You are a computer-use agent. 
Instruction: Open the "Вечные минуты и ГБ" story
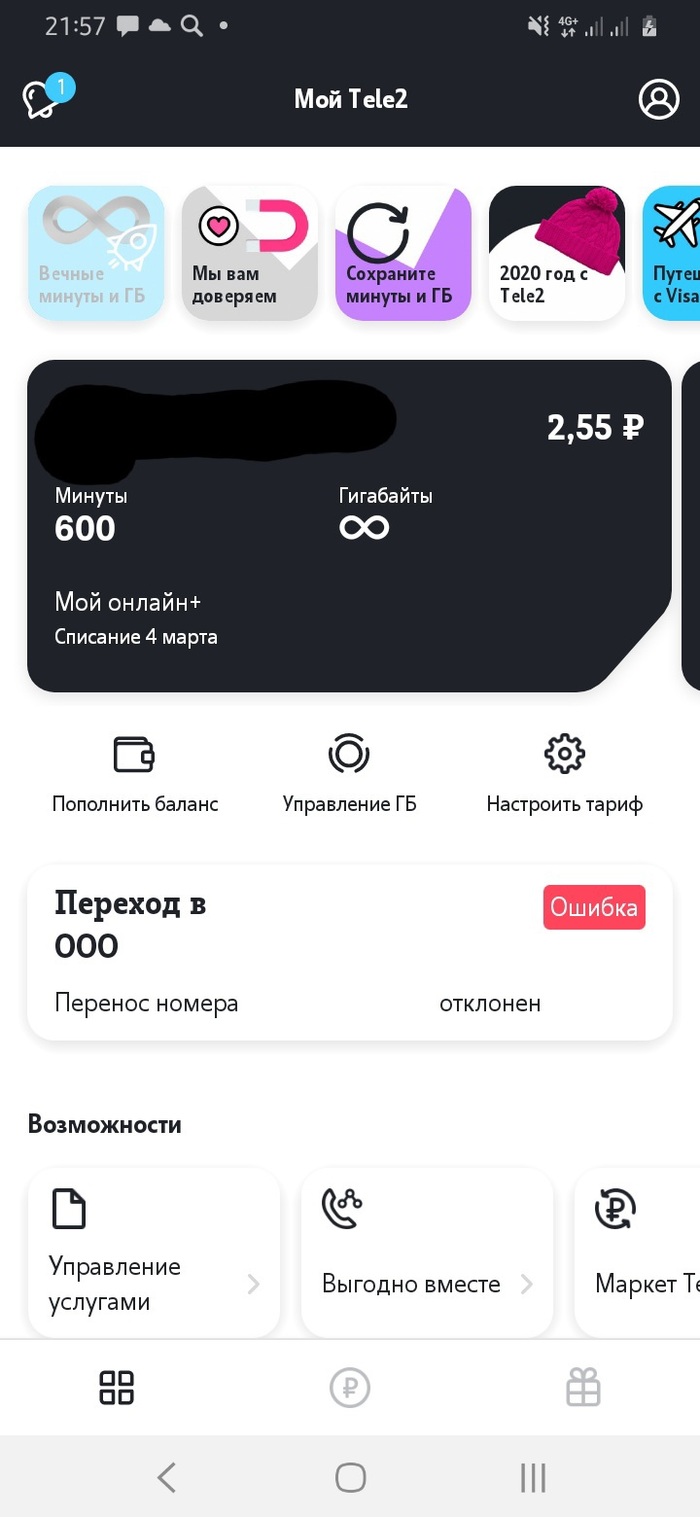(x=96, y=253)
